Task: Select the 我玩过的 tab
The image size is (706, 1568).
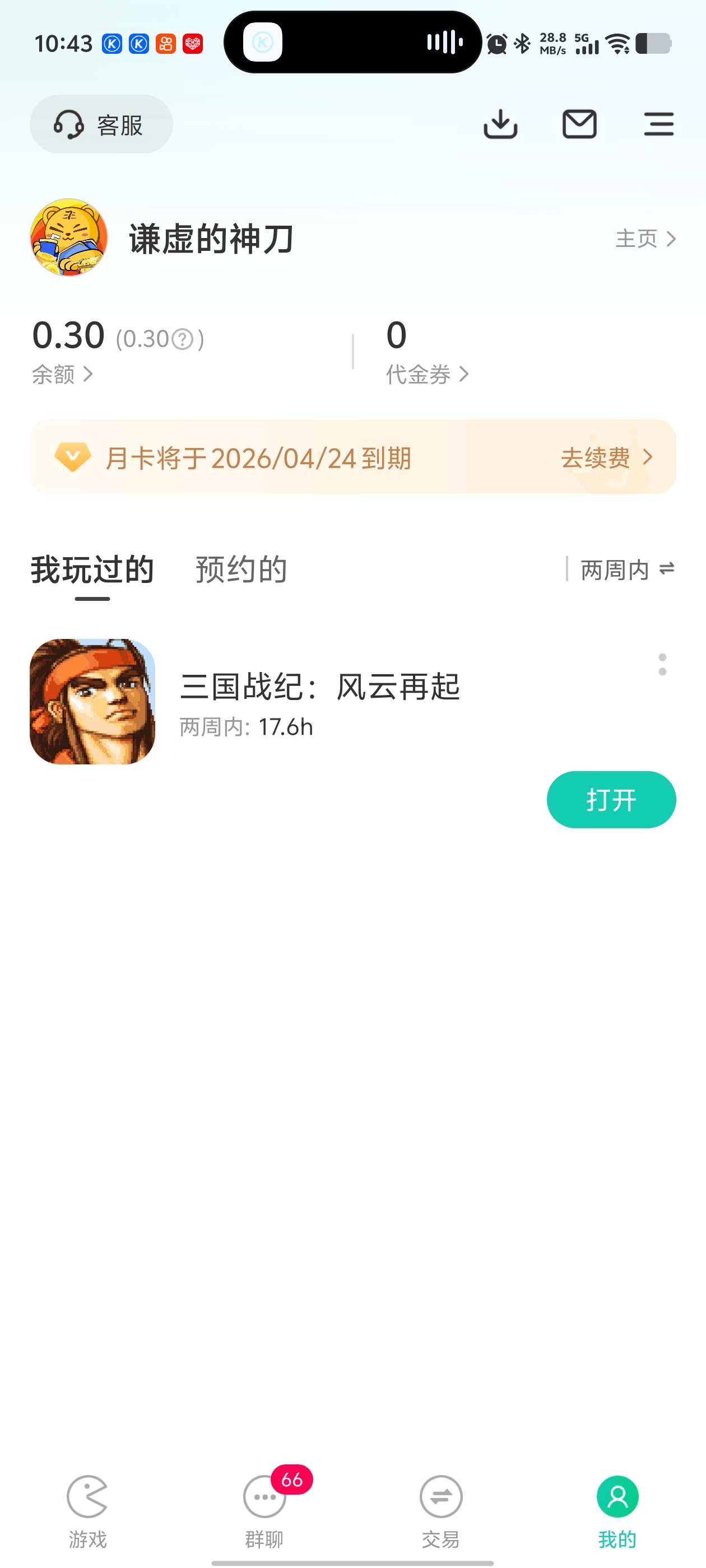Action: 92,570
